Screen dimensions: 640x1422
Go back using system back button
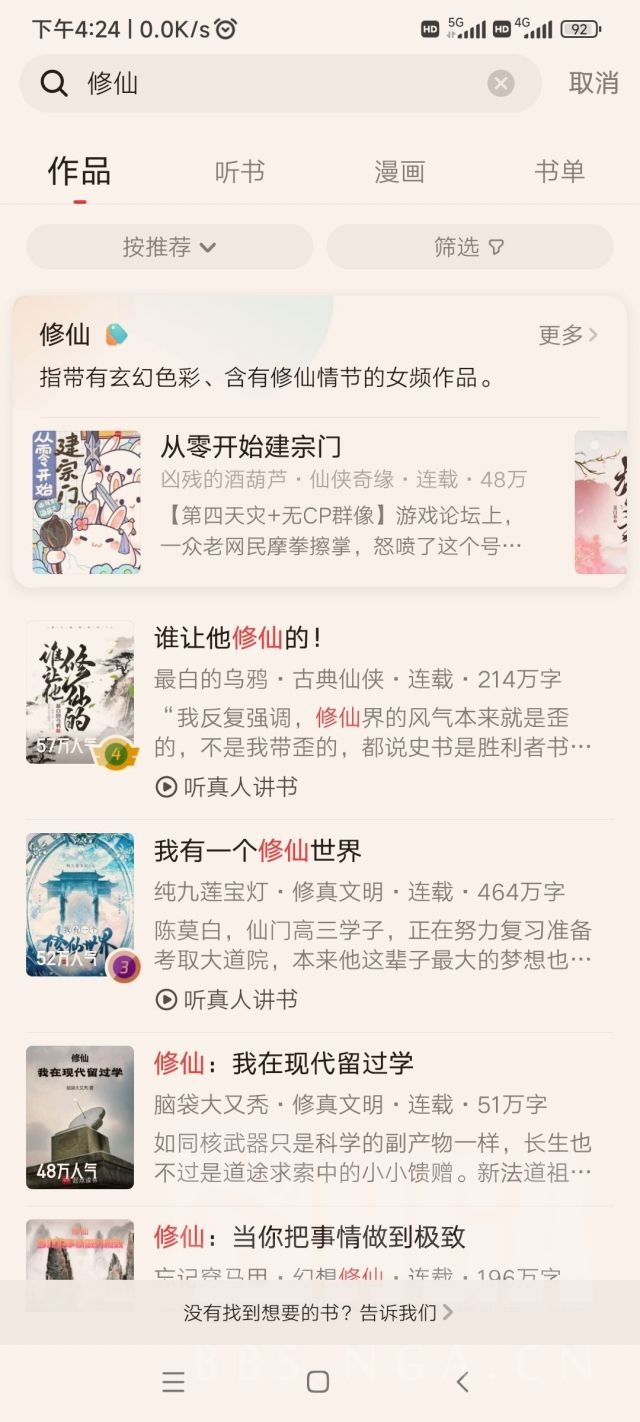tap(462, 1382)
